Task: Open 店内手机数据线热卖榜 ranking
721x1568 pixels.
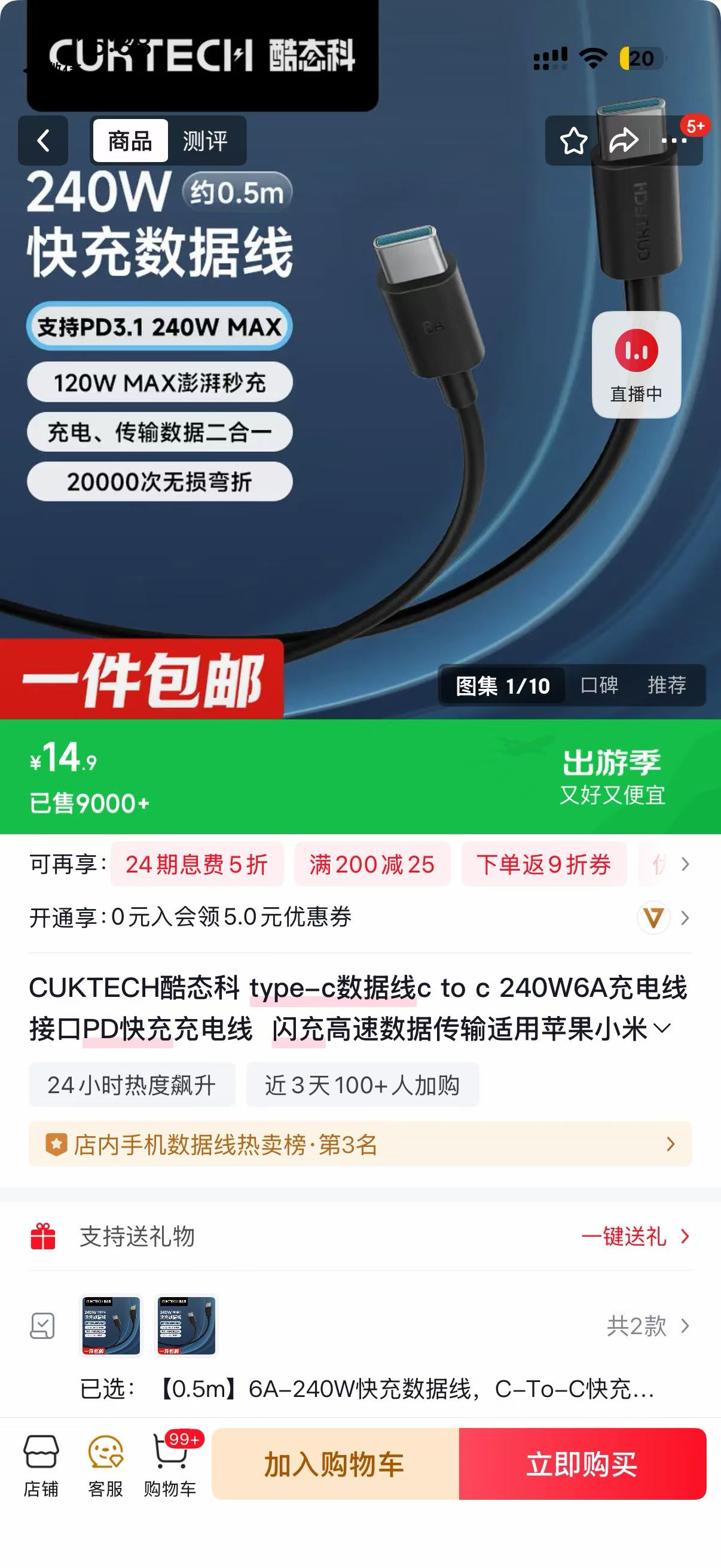Action: tap(360, 1145)
